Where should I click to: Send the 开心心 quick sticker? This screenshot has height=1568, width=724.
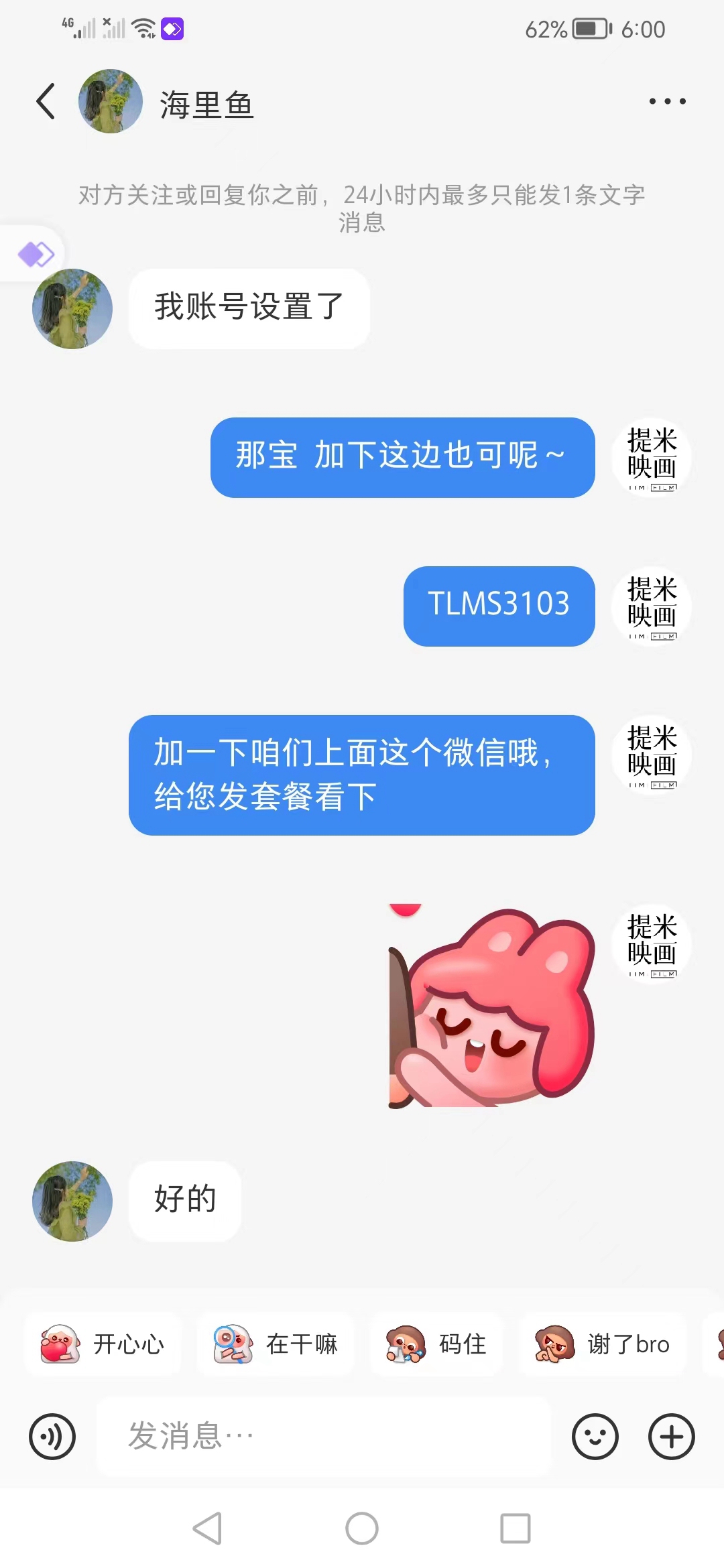103,1344
